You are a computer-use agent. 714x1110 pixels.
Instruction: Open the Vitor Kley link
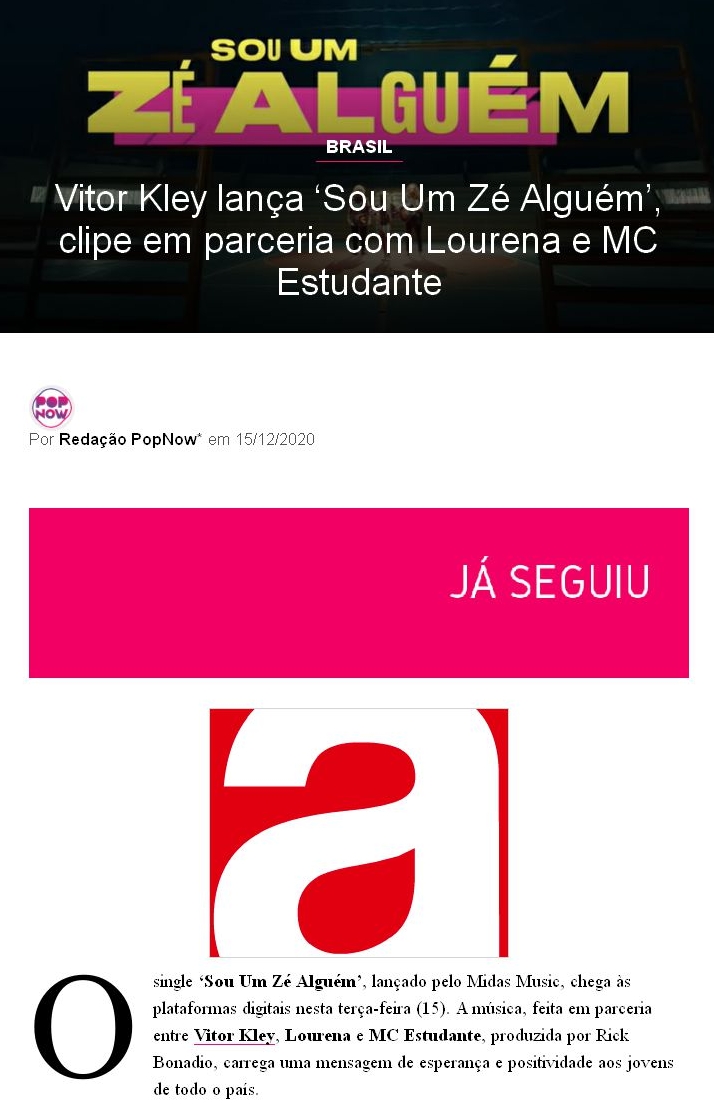[234, 1035]
